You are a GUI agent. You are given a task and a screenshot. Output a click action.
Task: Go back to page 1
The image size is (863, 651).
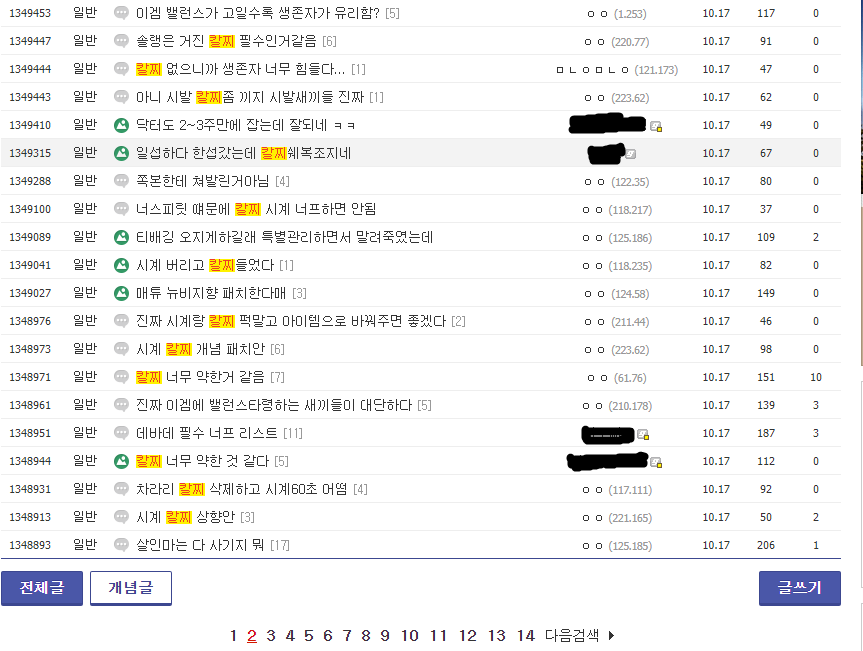pos(233,636)
